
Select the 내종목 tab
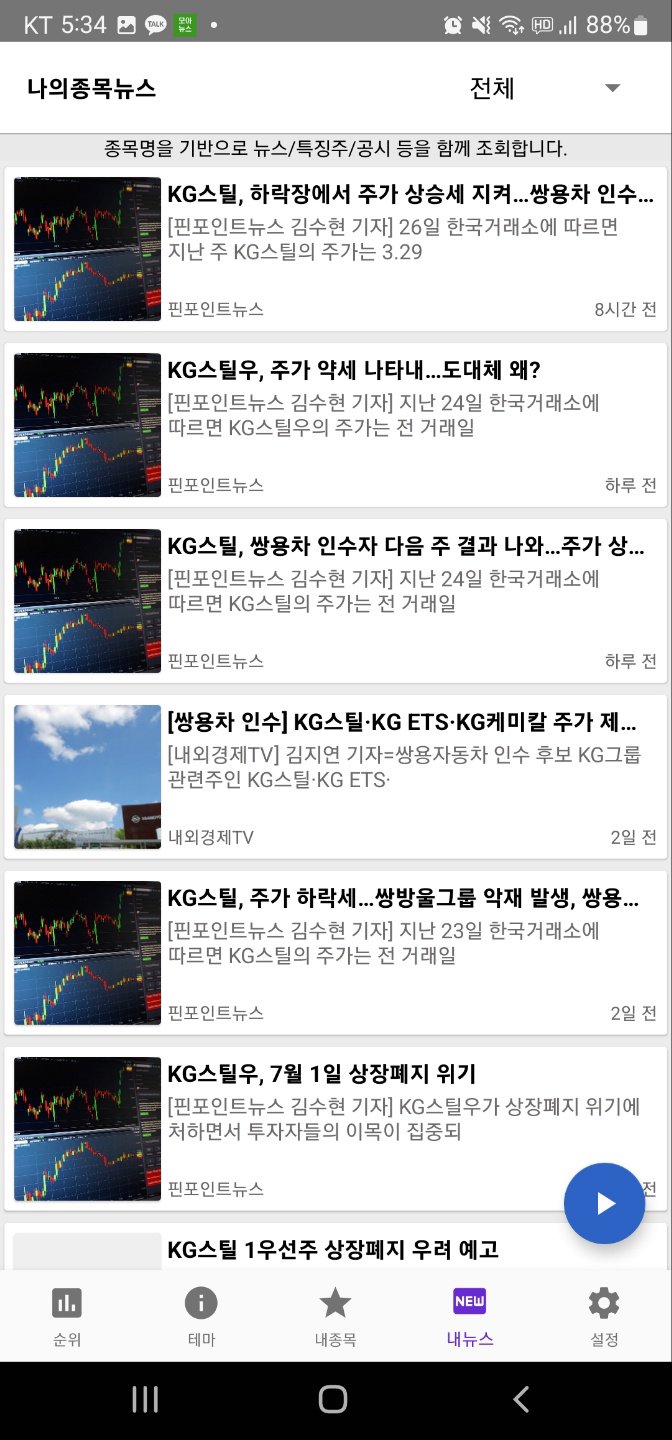pos(335,1317)
